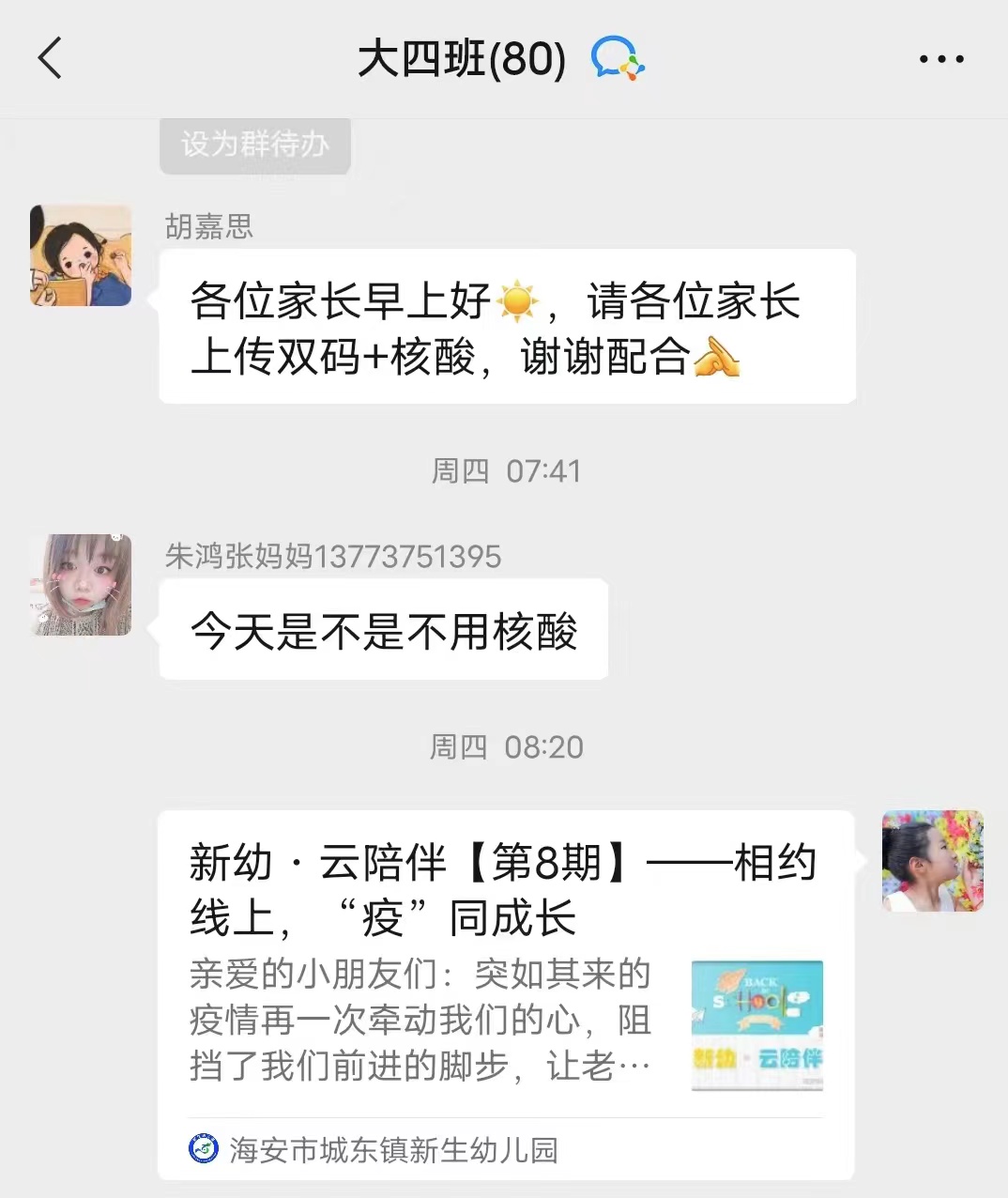The image size is (1008, 1198).
Task: Tap the sender avatar beside the shared article
Action: [x=932, y=861]
